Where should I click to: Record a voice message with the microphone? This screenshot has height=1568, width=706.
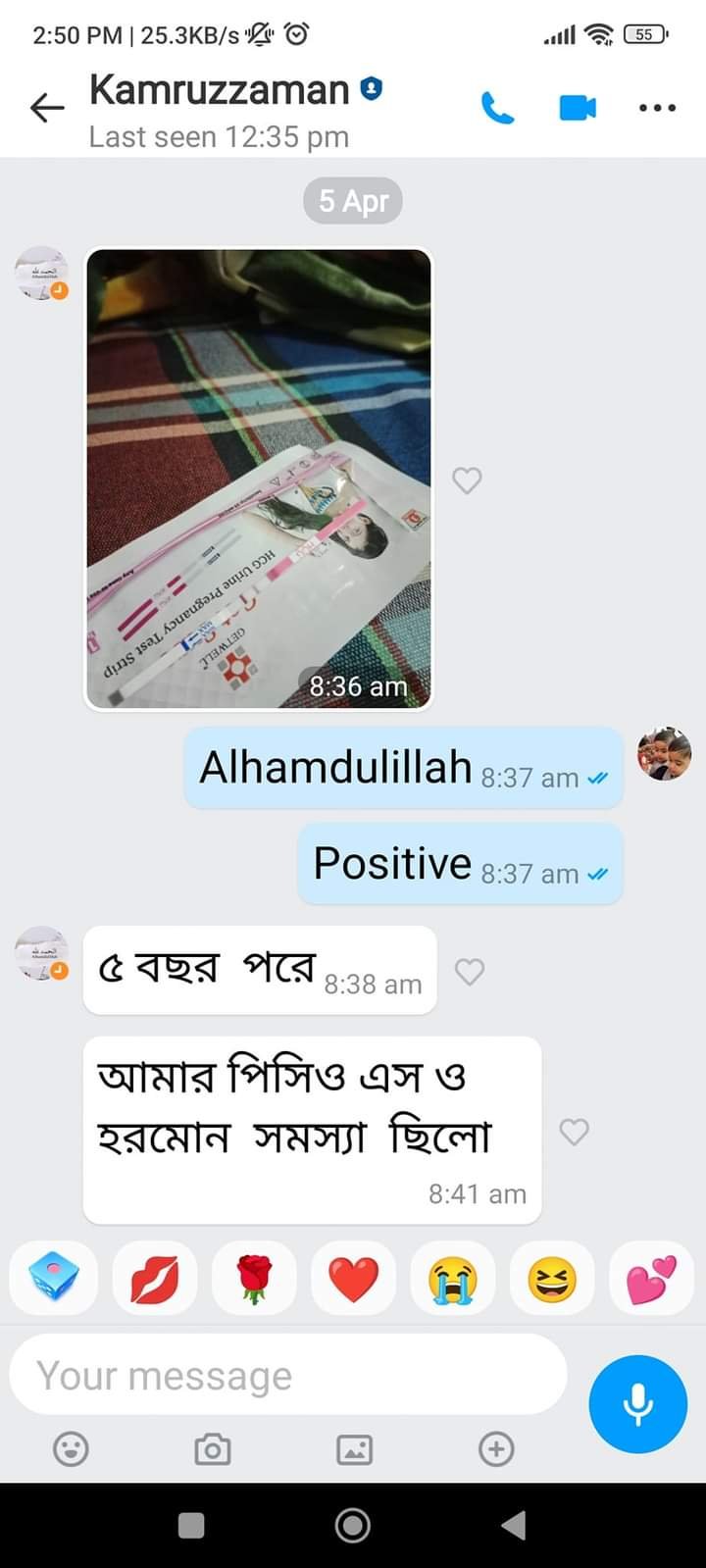[x=637, y=1403]
